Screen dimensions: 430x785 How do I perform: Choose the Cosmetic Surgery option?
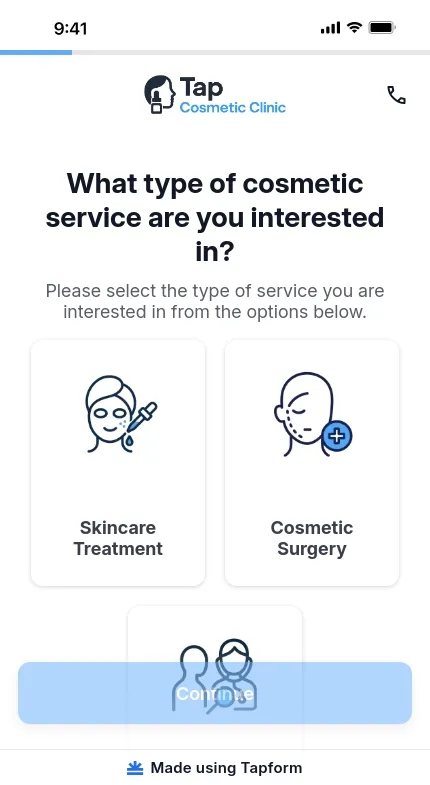[x=312, y=463]
